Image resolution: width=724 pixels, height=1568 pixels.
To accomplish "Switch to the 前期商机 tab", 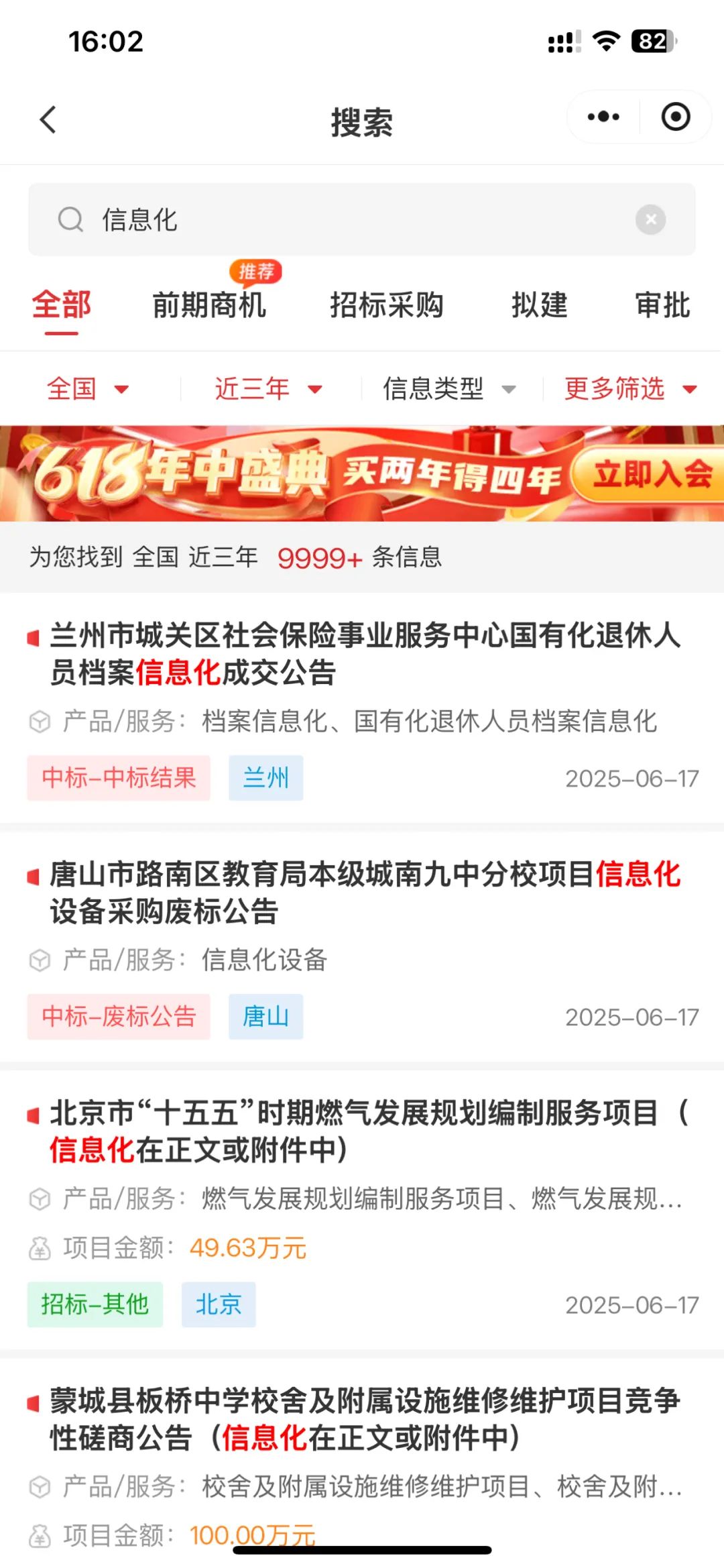I will (x=209, y=305).
